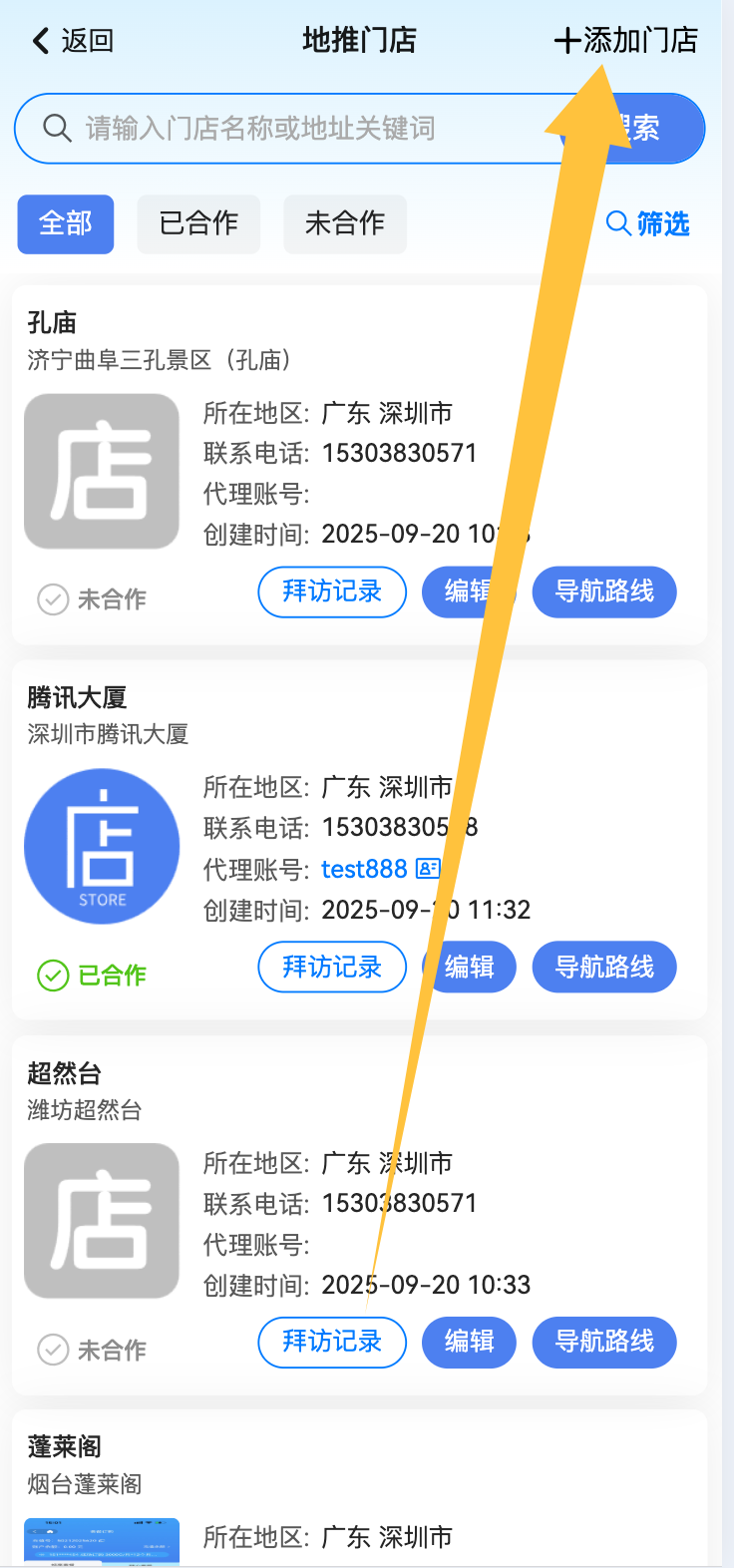Open 导航路线 for 孔庙
The image size is (734, 1568).
tap(604, 591)
